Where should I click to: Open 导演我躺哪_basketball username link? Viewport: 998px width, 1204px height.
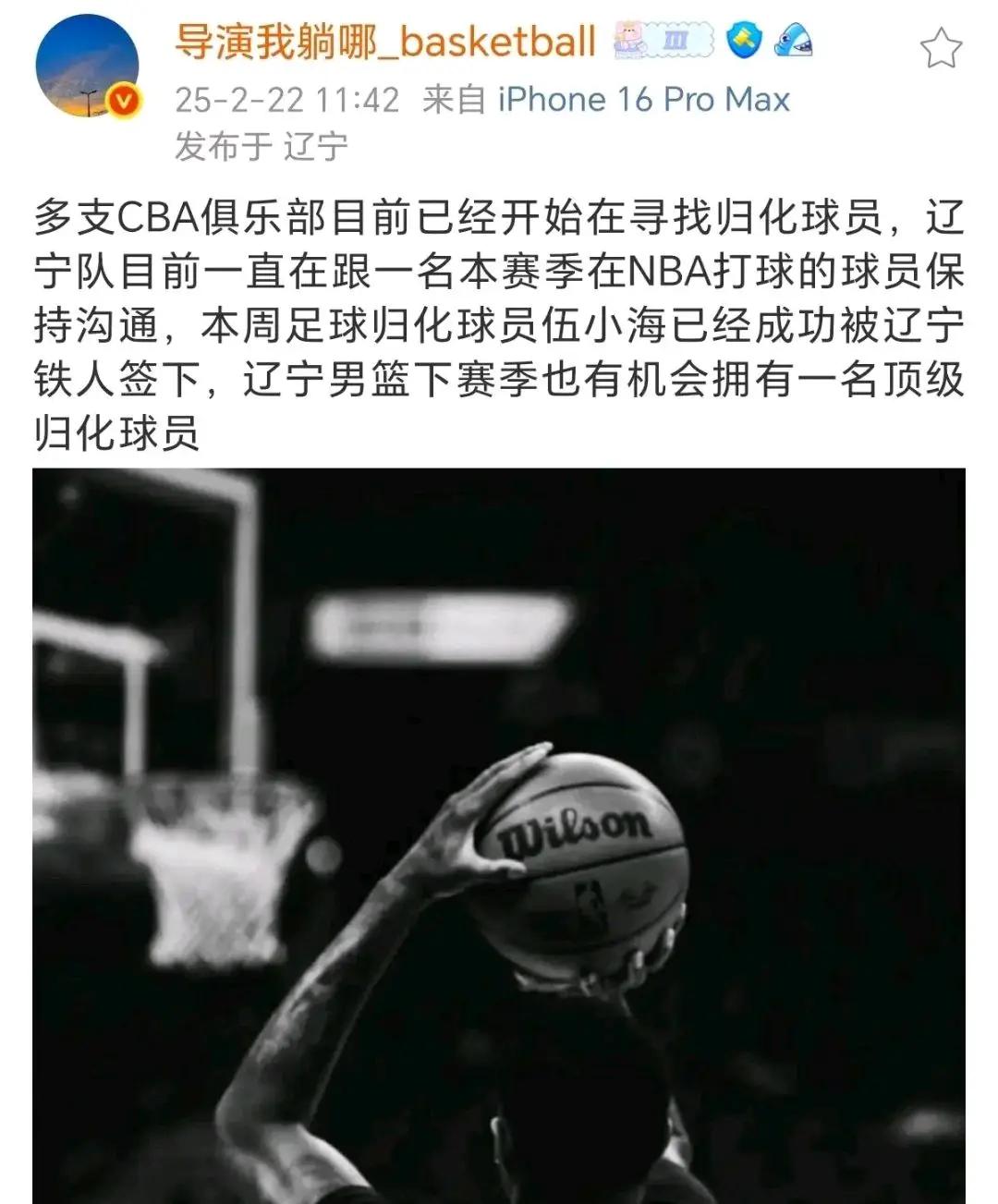(384, 42)
